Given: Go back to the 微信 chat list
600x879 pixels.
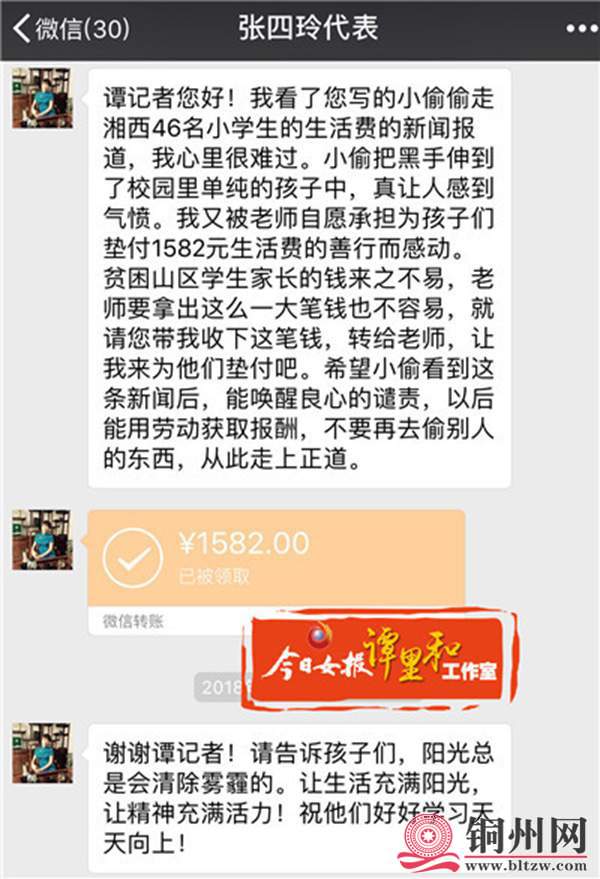Looking at the screenshot, I should [70, 29].
